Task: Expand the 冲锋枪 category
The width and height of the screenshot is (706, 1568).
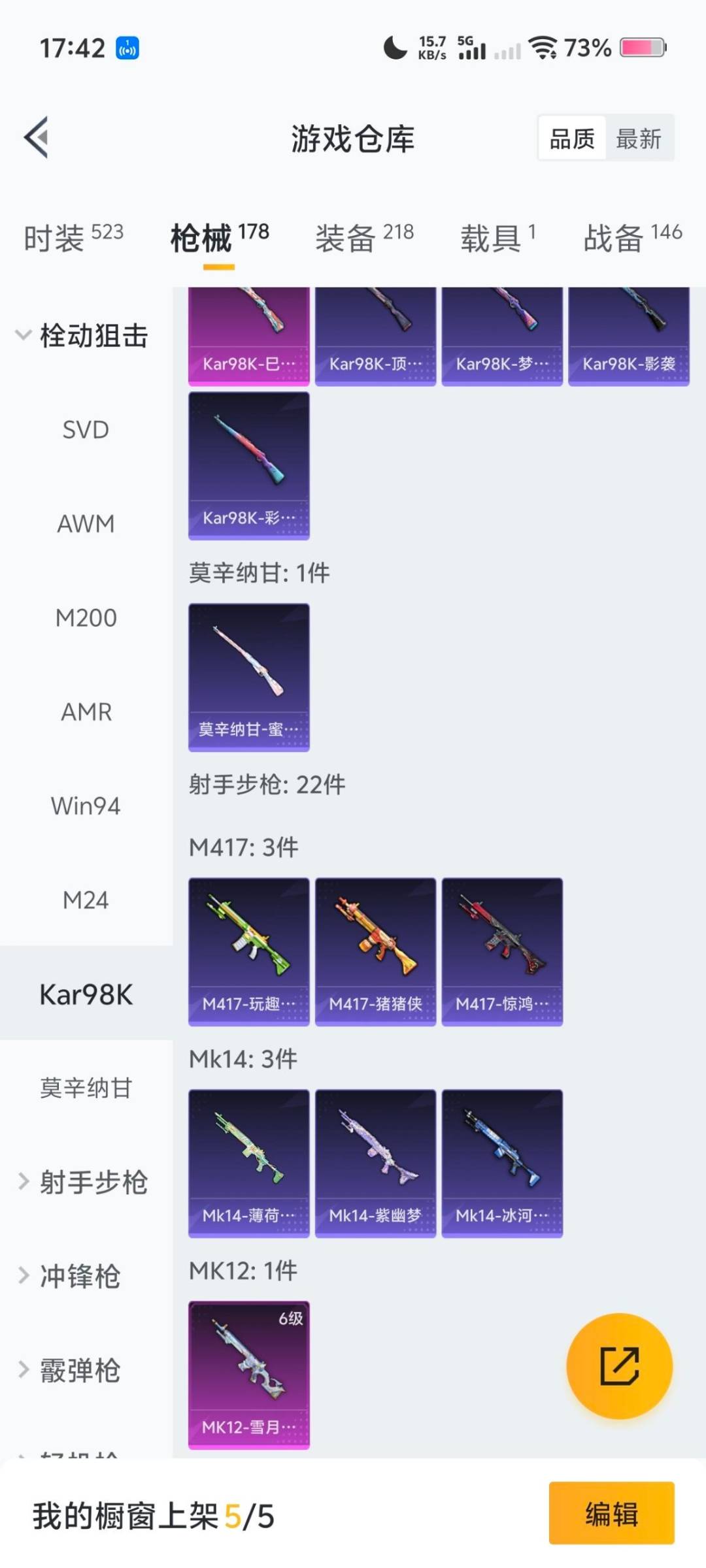Action: pos(80,1277)
